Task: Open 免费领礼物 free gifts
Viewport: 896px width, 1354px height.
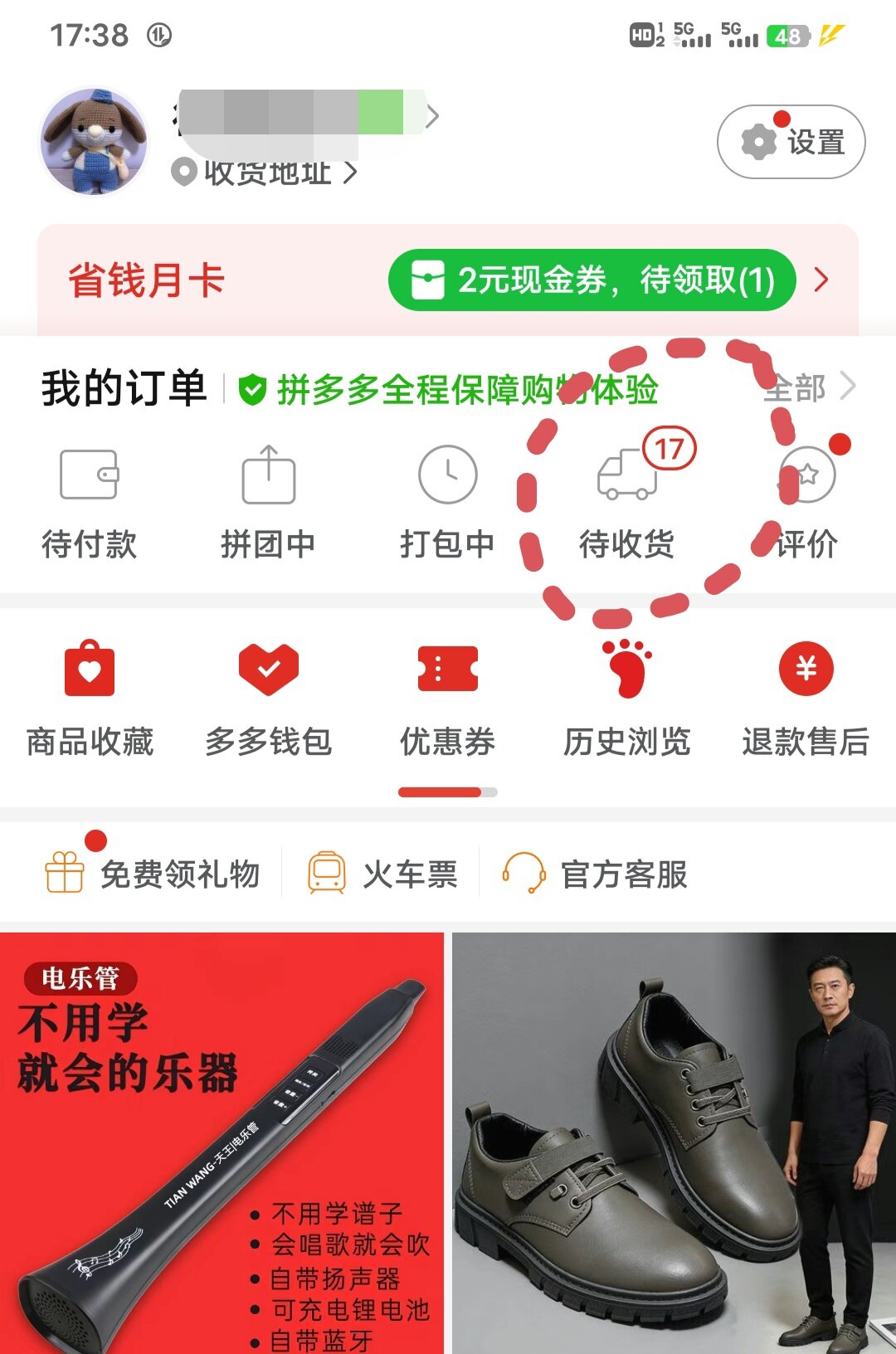Action: (153, 874)
